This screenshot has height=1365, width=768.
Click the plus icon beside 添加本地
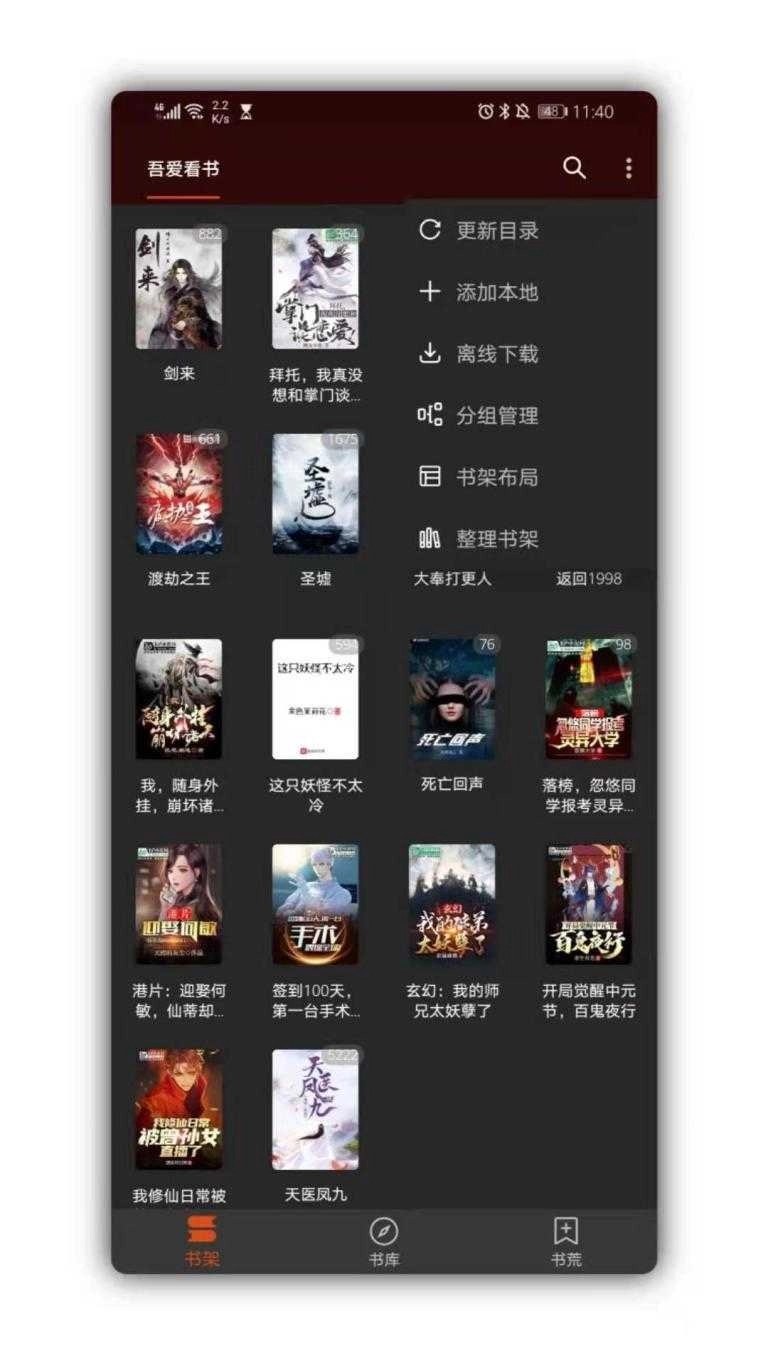point(429,291)
